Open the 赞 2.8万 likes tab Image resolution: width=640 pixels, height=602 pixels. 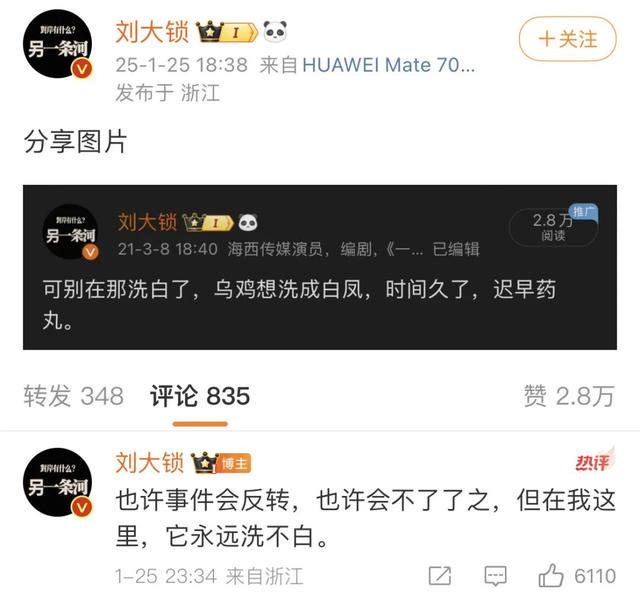coord(569,396)
